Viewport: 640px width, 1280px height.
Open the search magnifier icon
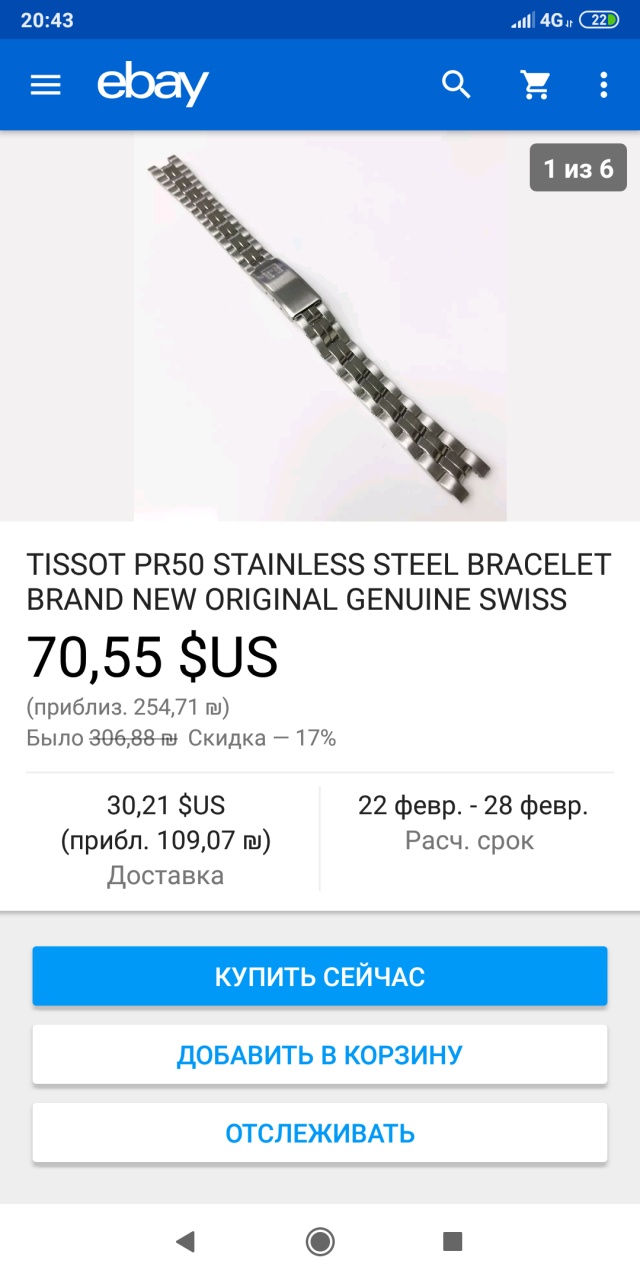(x=456, y=85)
